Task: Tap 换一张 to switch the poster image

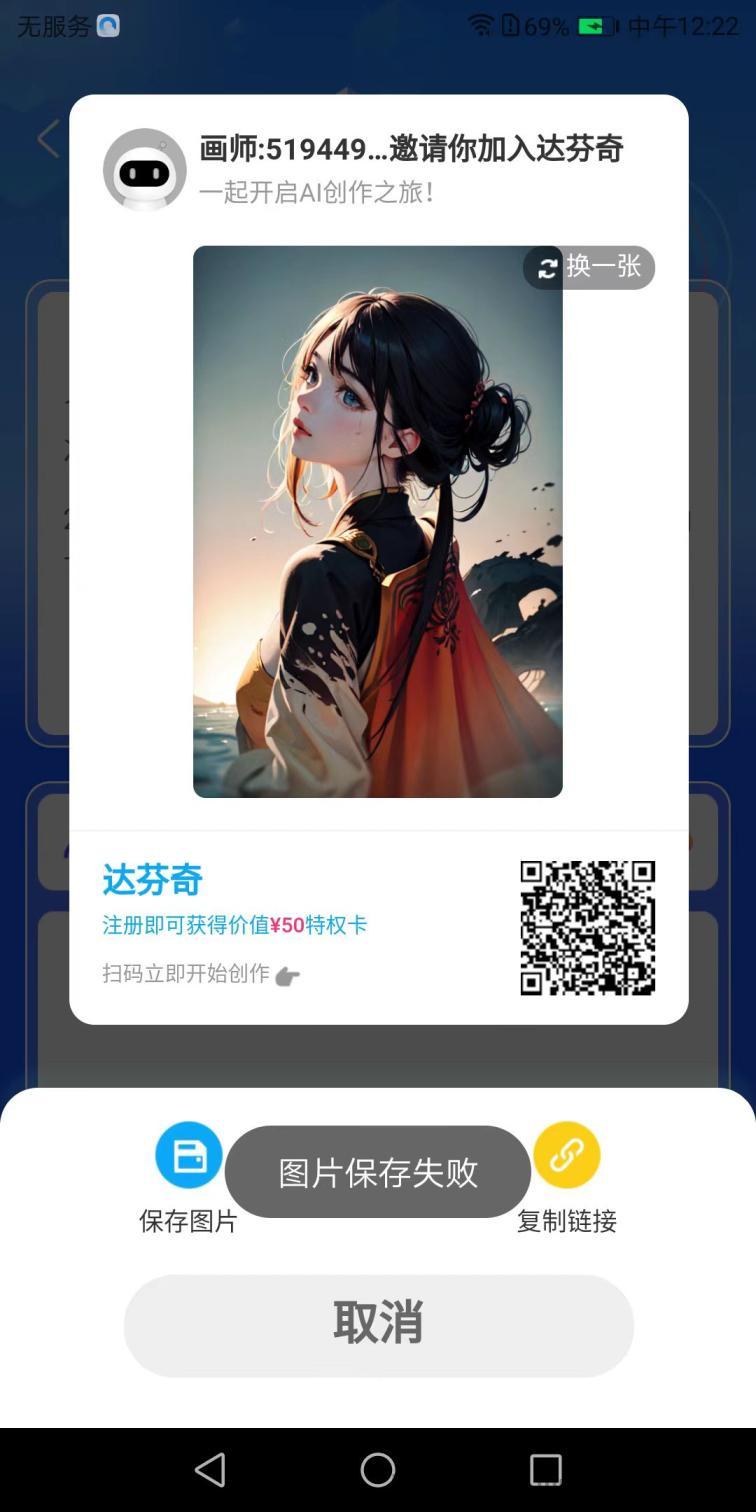Action: pos(589,267)
